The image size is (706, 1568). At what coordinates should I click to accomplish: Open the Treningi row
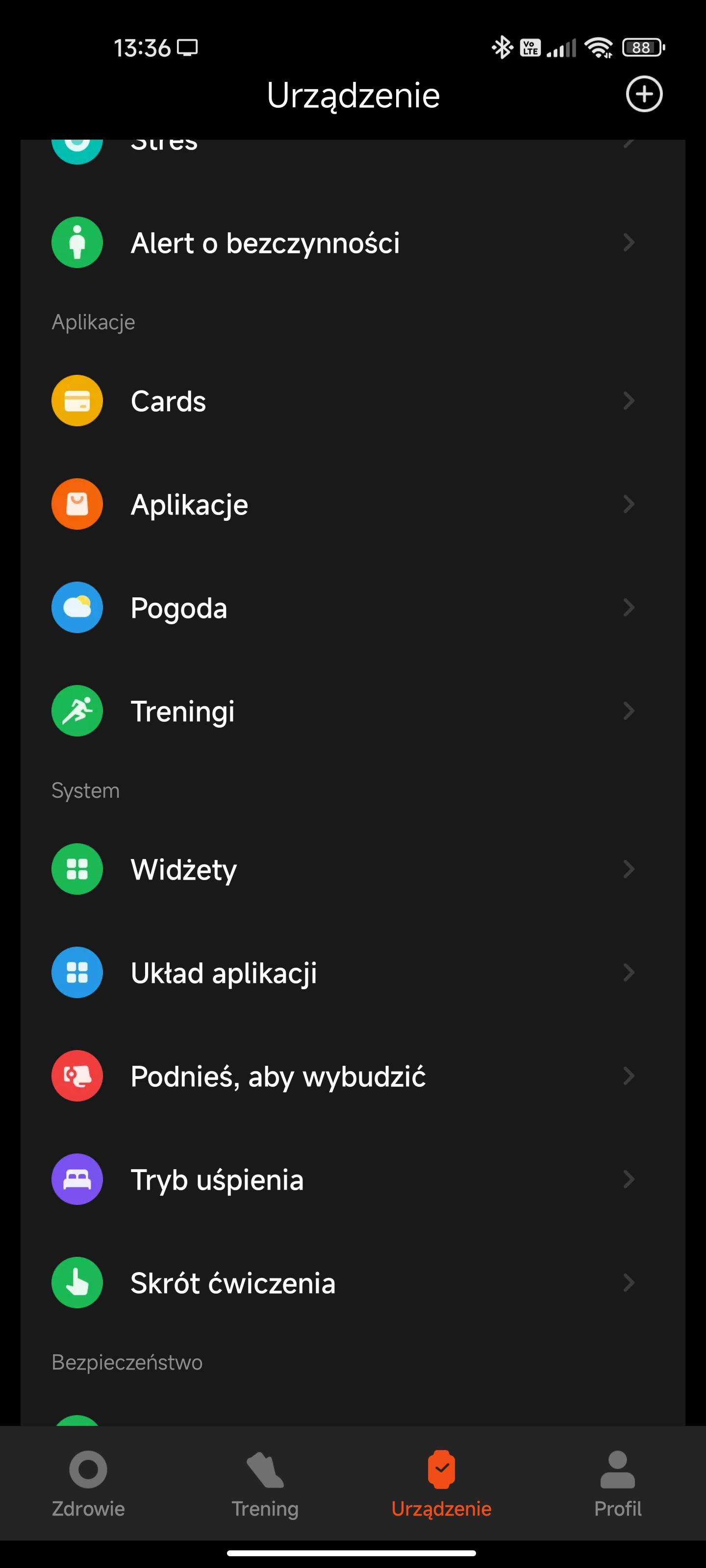(352, 711)
